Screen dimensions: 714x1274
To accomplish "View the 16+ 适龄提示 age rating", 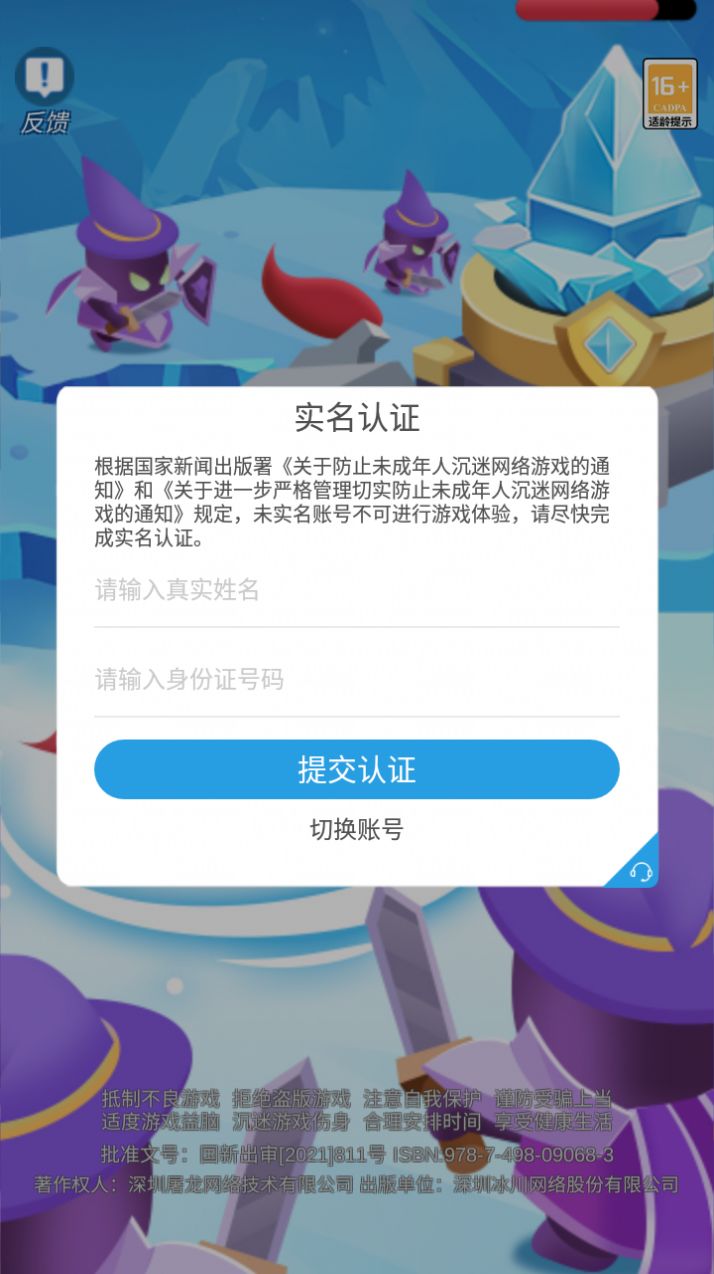I will (x=669, y=94).
